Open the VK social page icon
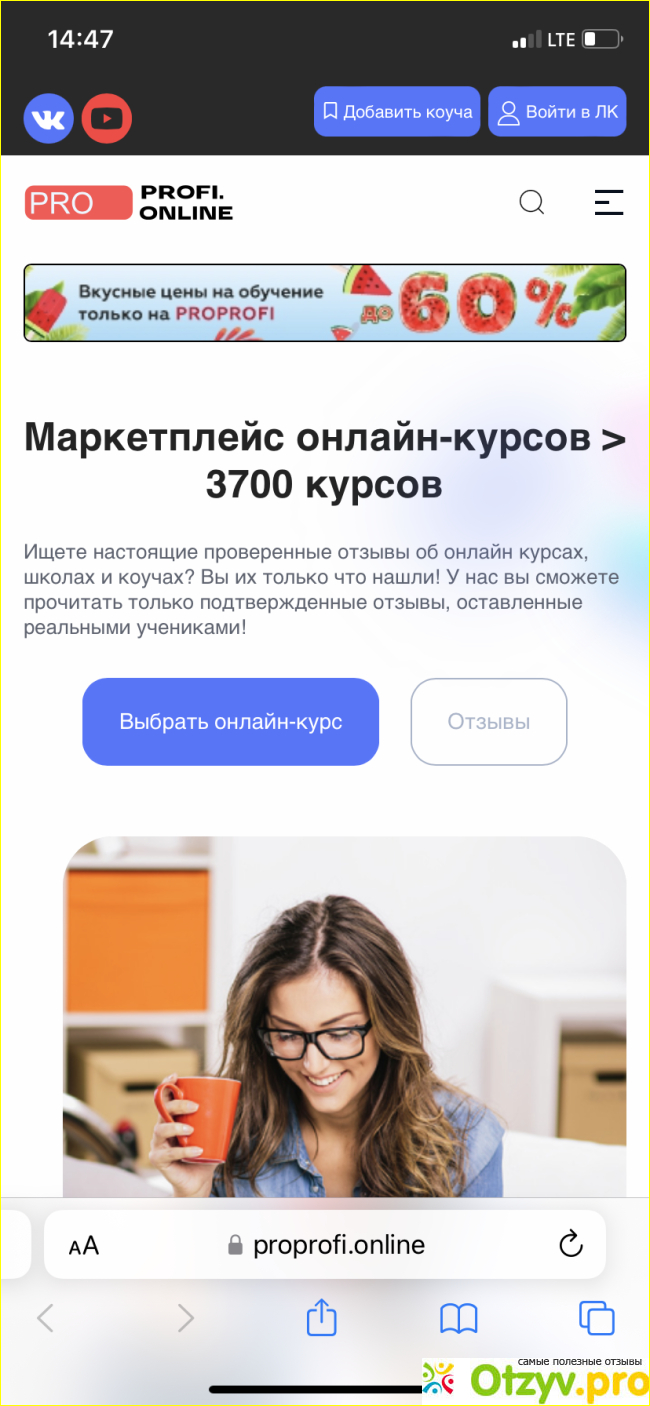This screenshot has width=650, height=1406. click(49, 119)
